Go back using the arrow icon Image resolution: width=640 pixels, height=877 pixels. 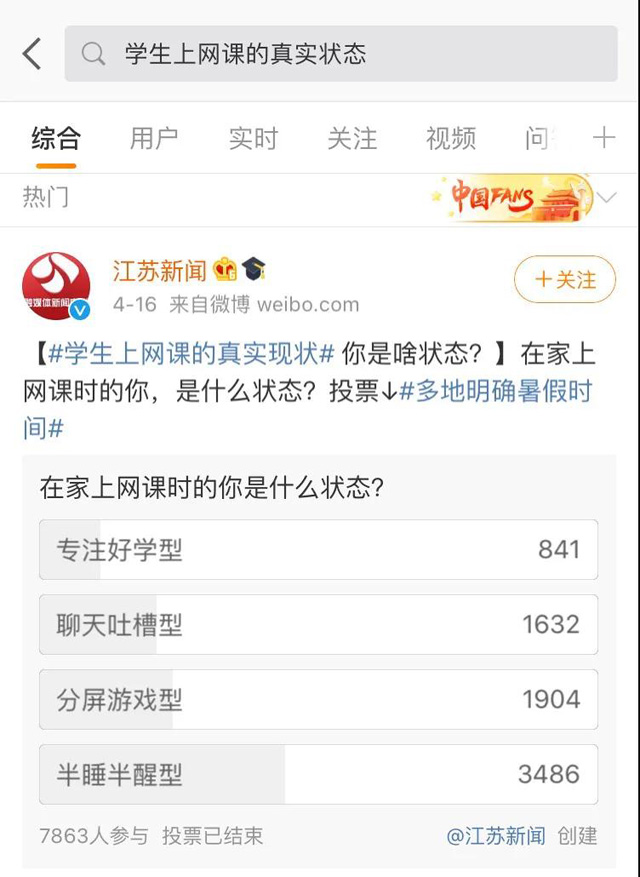coord(32,54)
